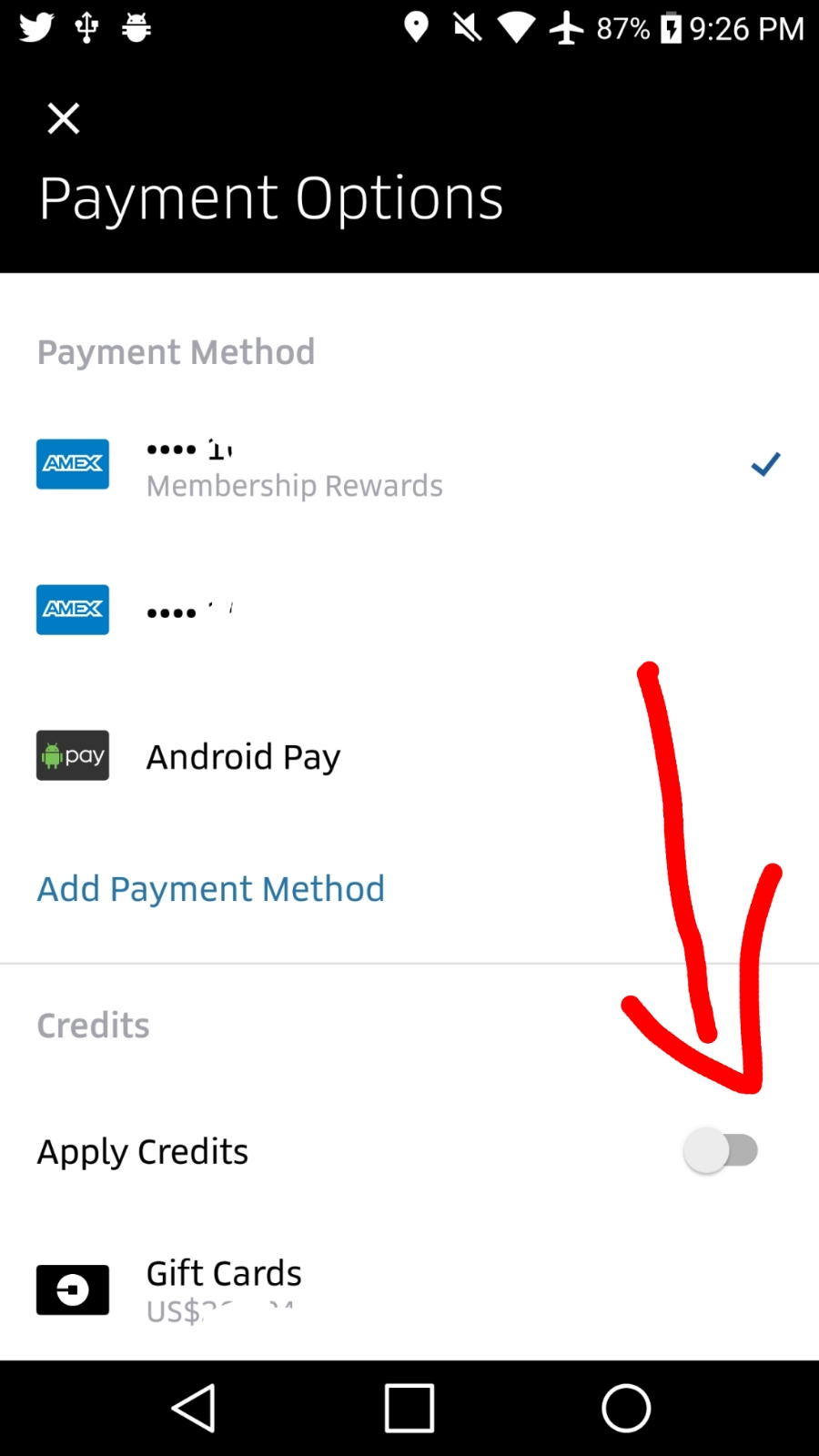Close the Payment Options screen
Image resolution: width=819 pixels, height=1456 pixels.
(64, 118)
